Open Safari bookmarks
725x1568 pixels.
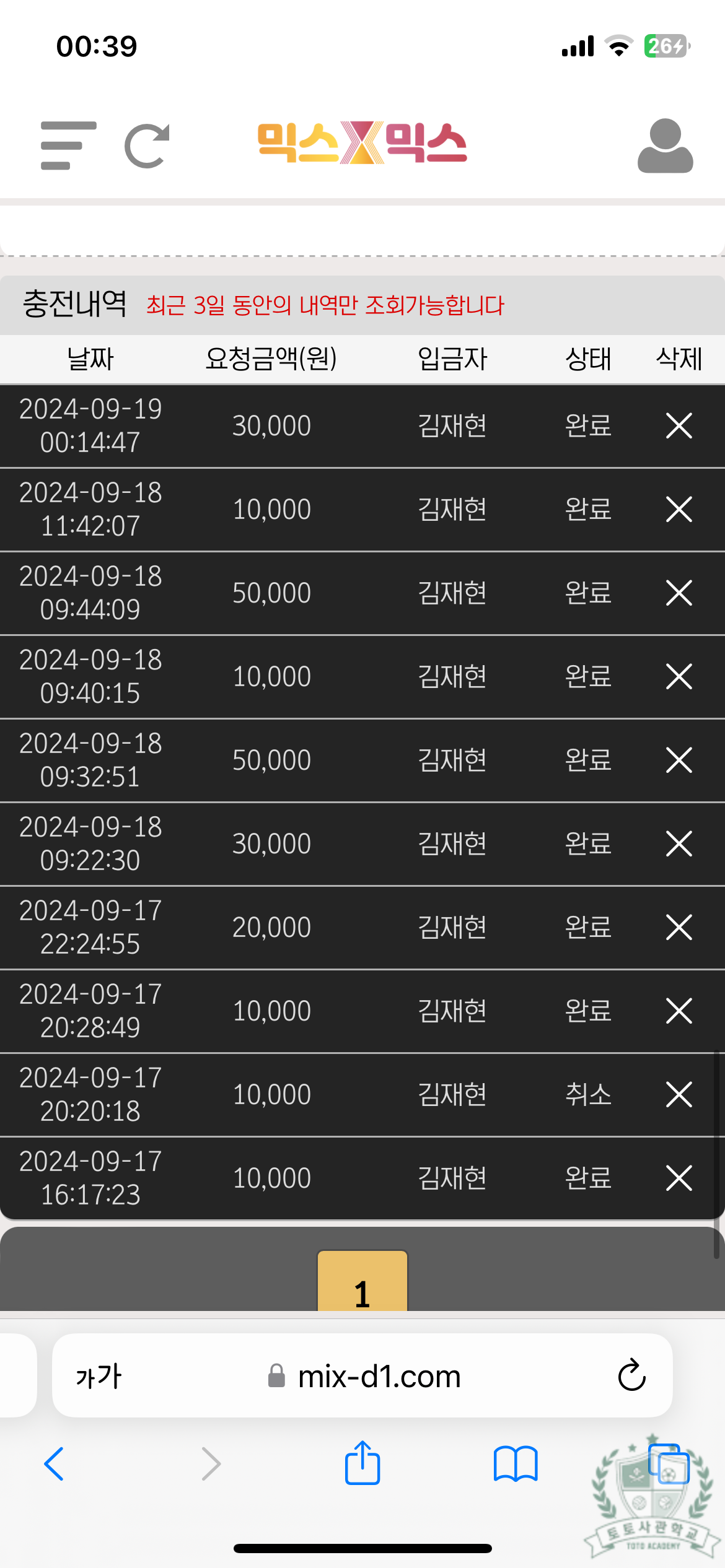click(x=516, y=1464)
